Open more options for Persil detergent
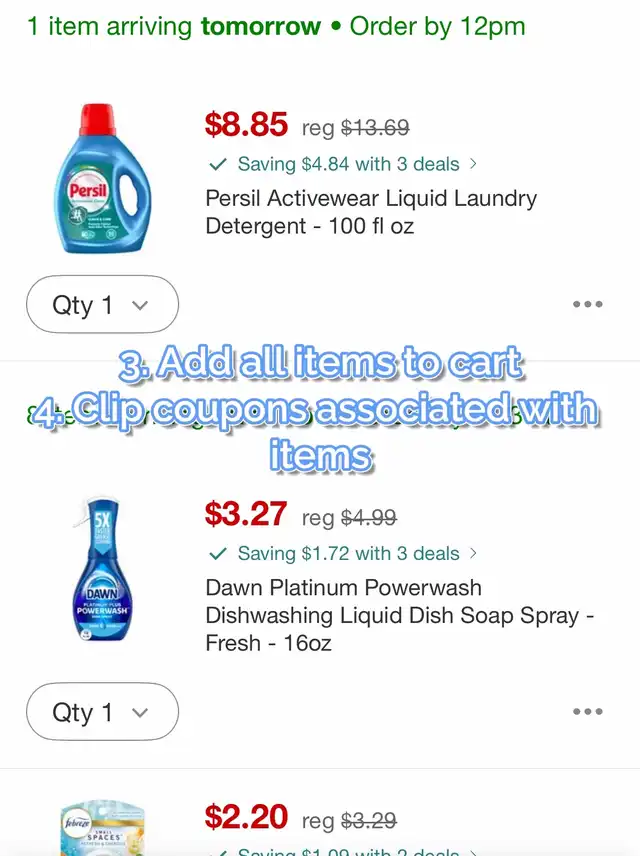 [587, 305]
